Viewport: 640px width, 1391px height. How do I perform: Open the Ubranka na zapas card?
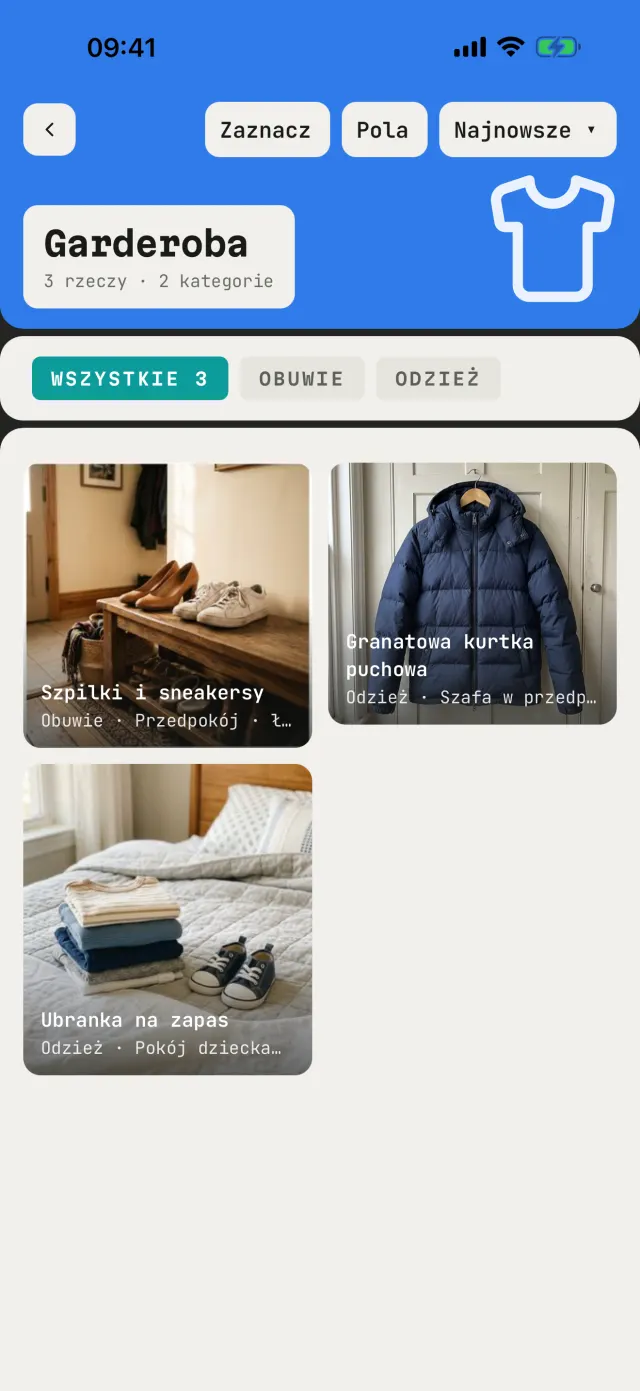[168, 920]
